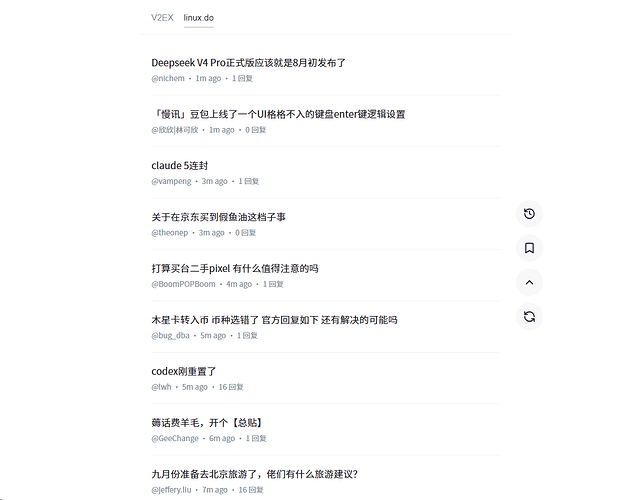The width and height of the screenshot is (642, 500).
Task: Open the codex刚重置了 thread
Action: pos(183,371)
